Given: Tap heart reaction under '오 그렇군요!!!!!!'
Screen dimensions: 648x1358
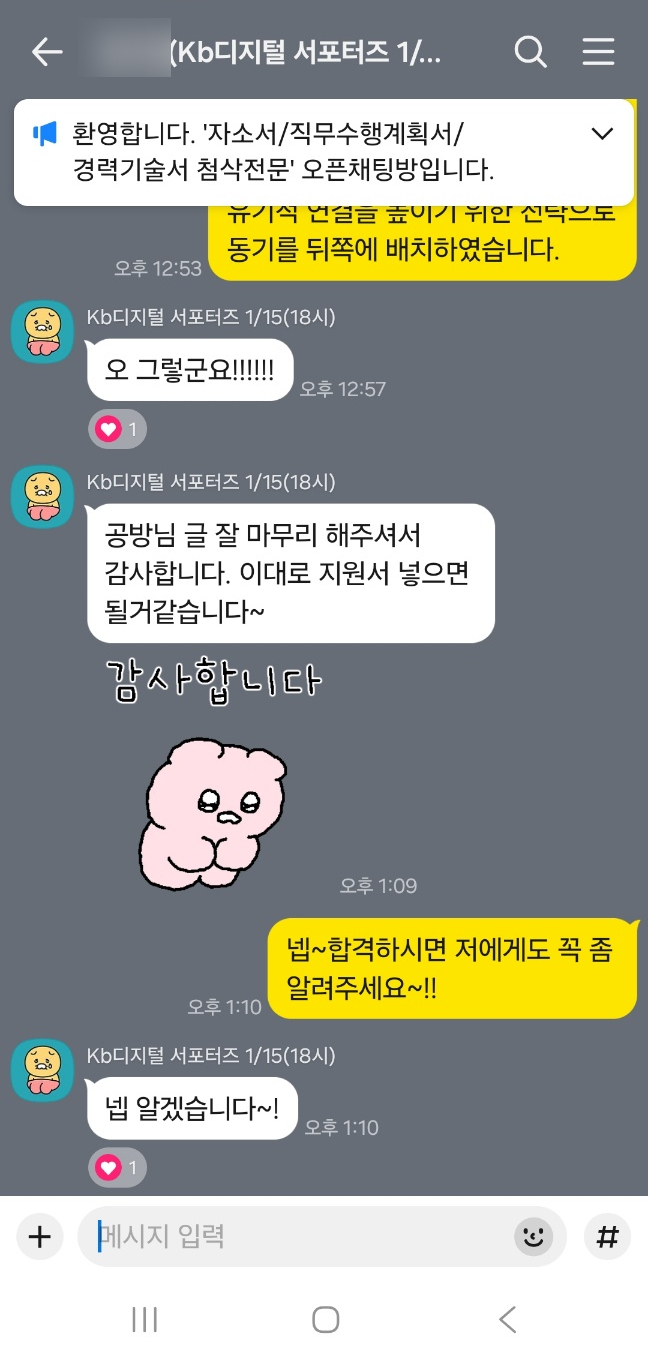Looking at the screenshot, I should pyautogui.click(x=118, y=430).
